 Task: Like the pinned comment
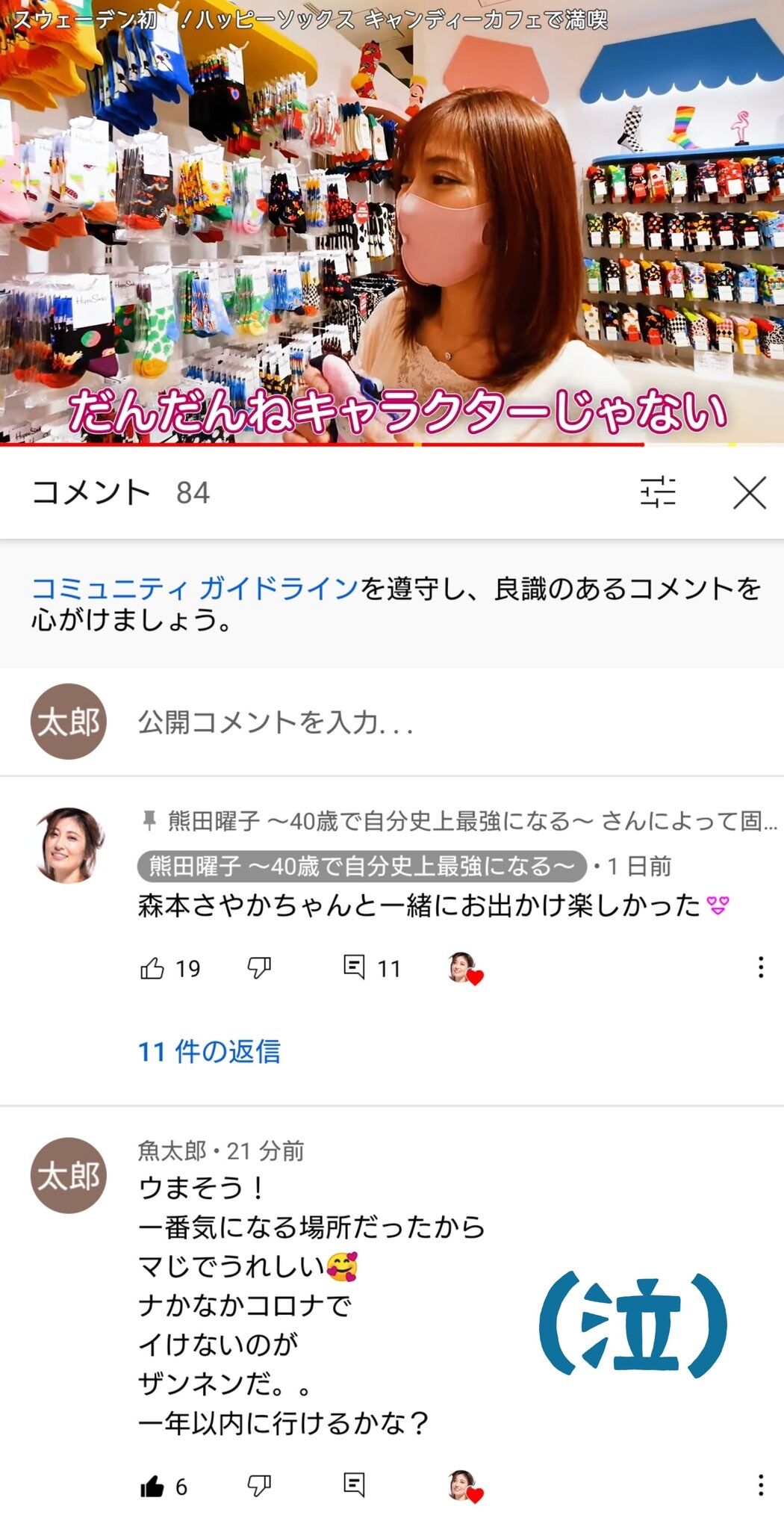tap(154, 967)
